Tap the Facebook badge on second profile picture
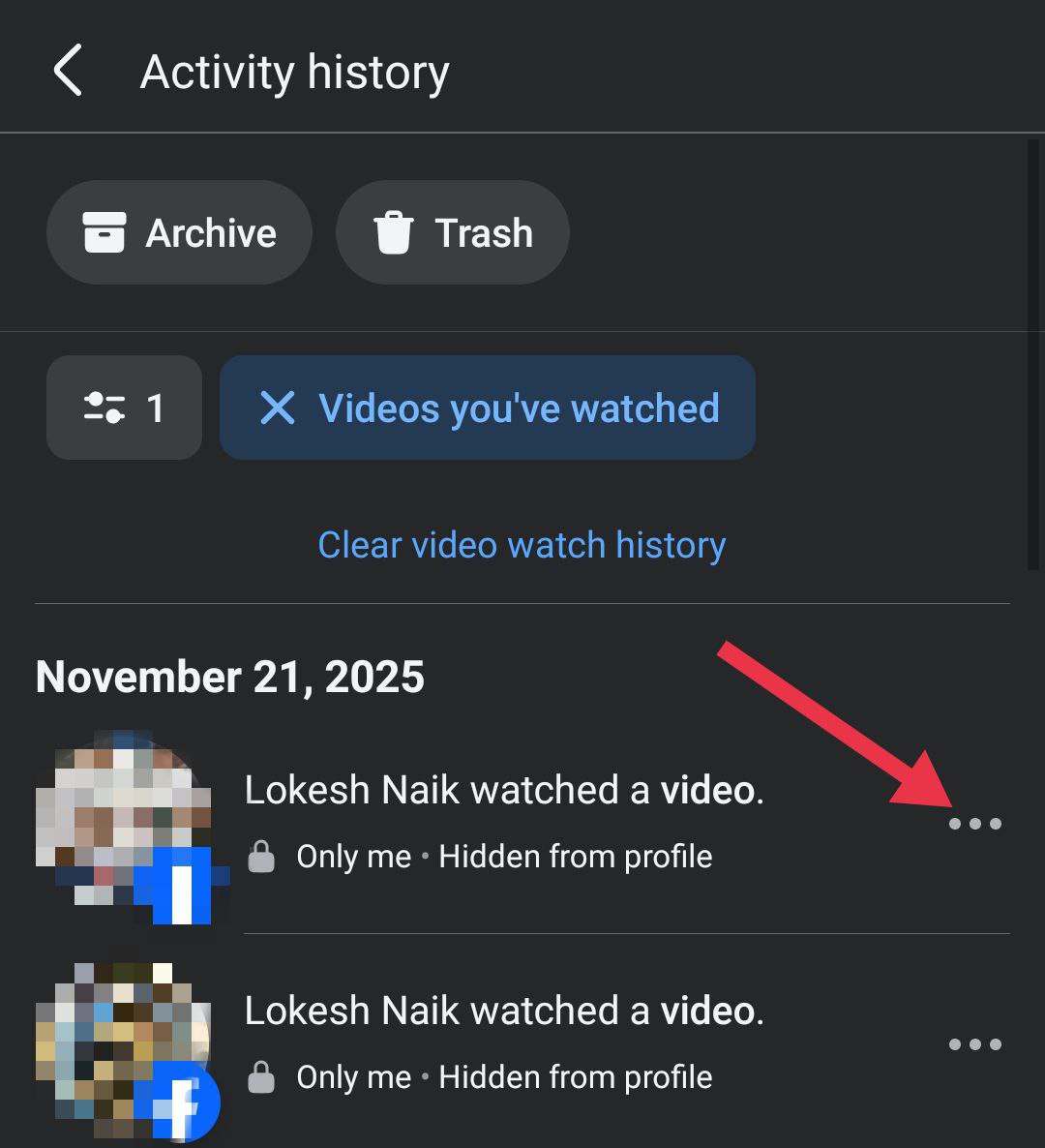This screenshot has width=1045, height=1148. click(184, 1102)
